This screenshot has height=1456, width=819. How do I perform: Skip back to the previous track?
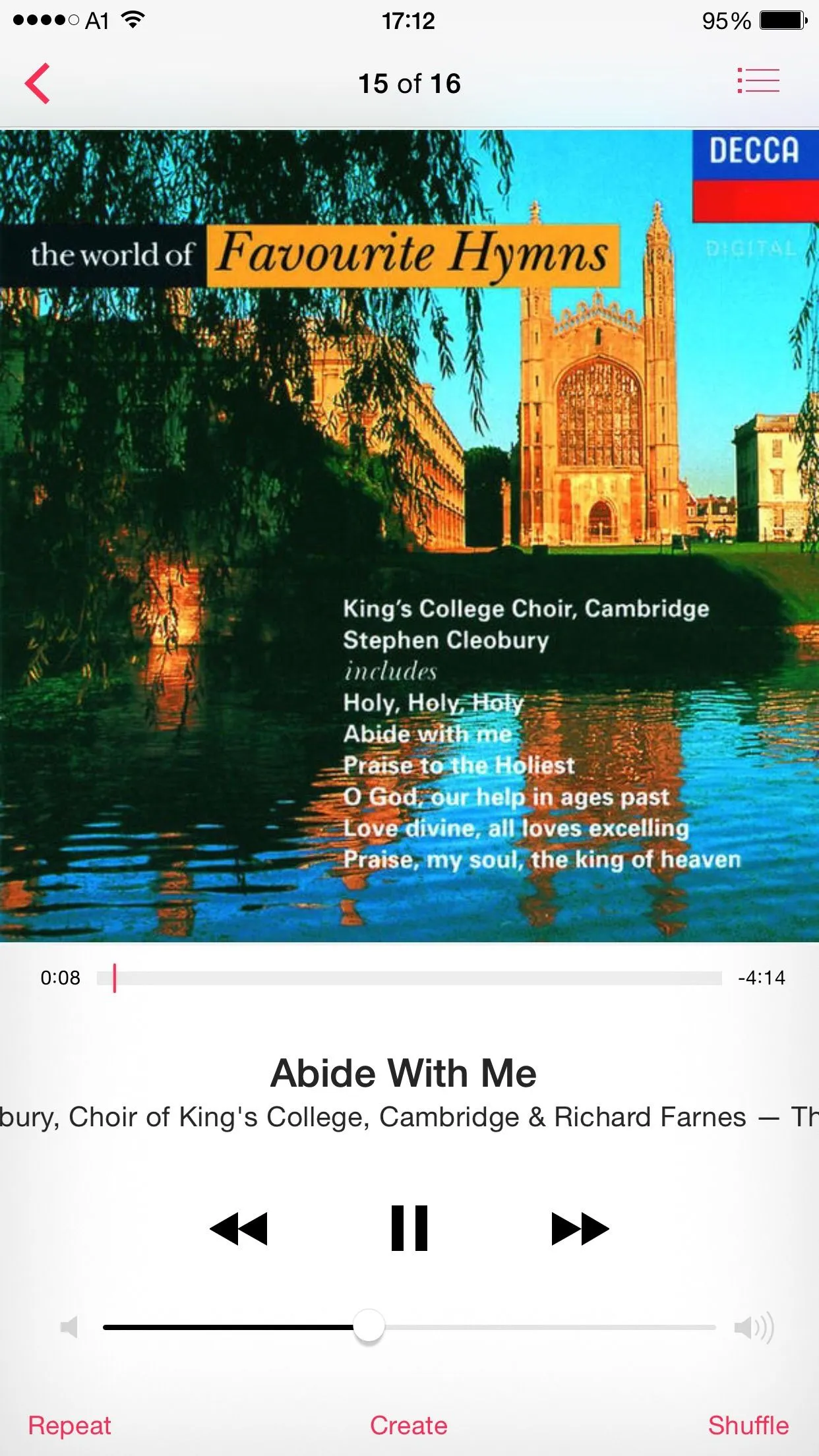239,1228
